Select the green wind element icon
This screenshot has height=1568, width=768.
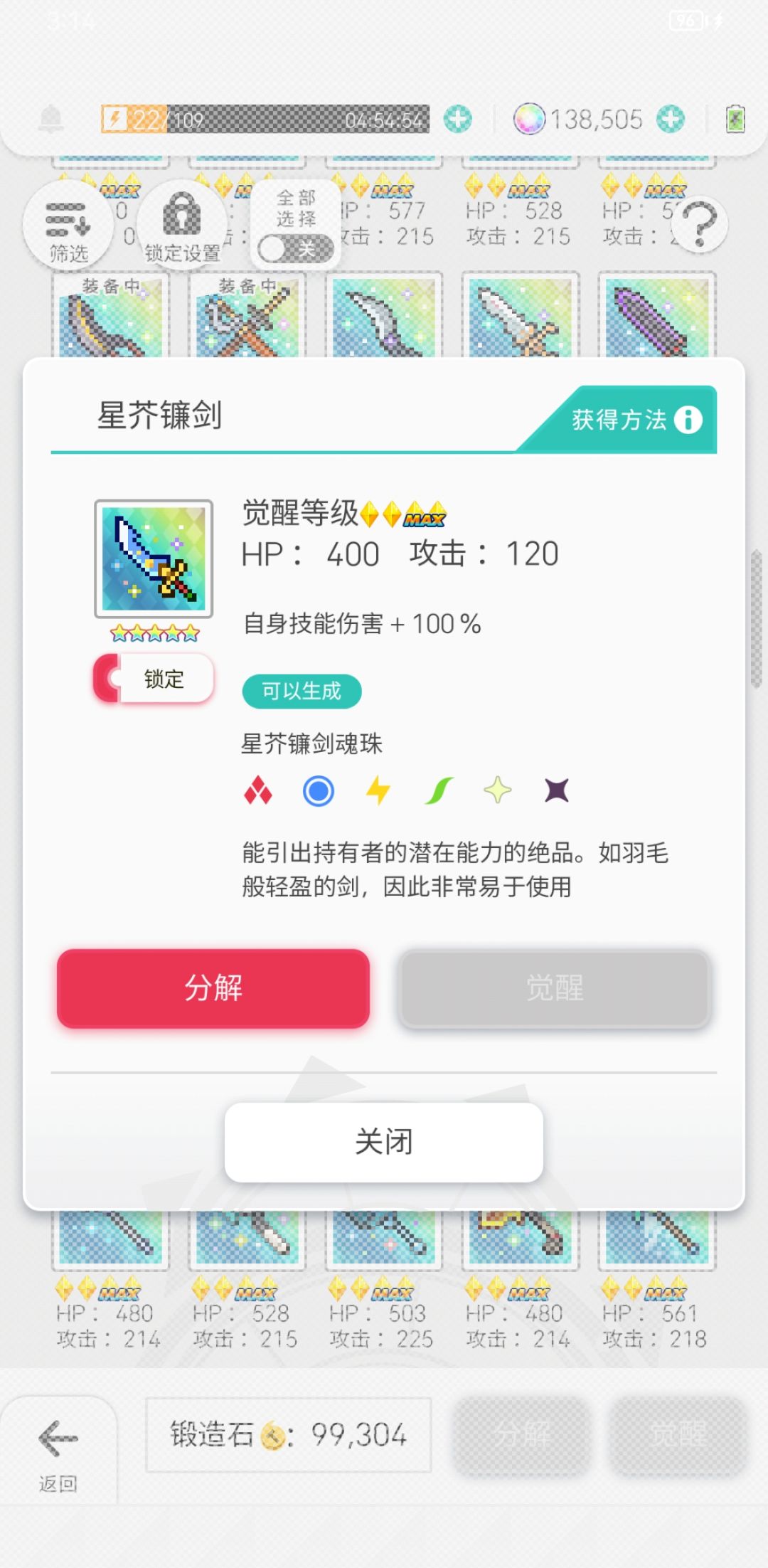439,790
